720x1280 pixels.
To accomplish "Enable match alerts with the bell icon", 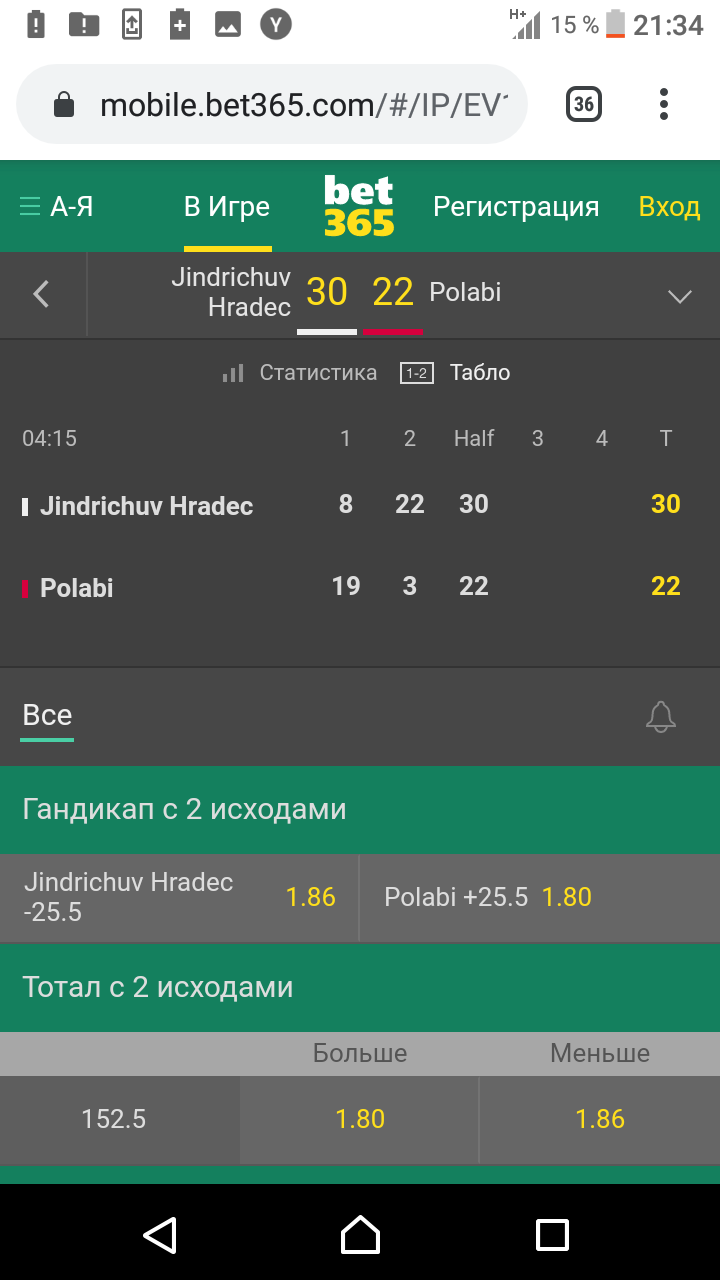I will click(661, 717).
